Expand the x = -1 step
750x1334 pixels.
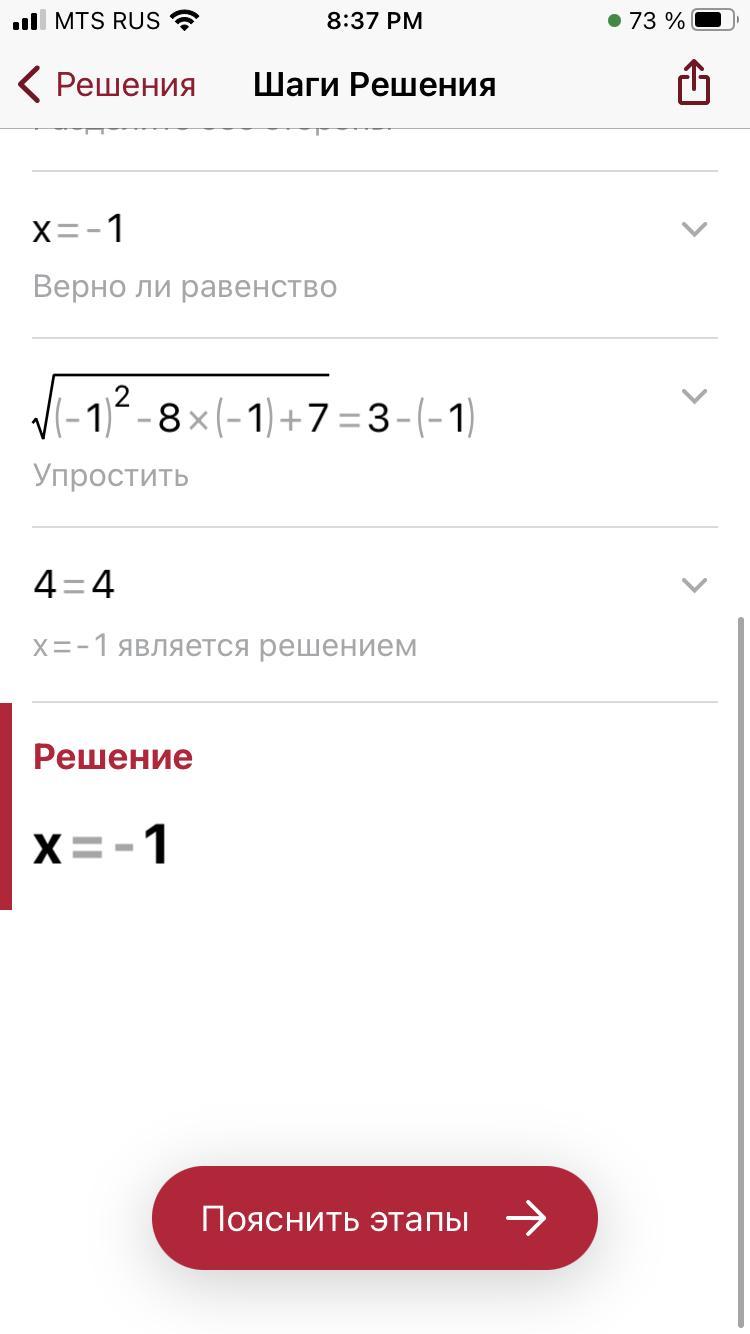pos(693,230)
